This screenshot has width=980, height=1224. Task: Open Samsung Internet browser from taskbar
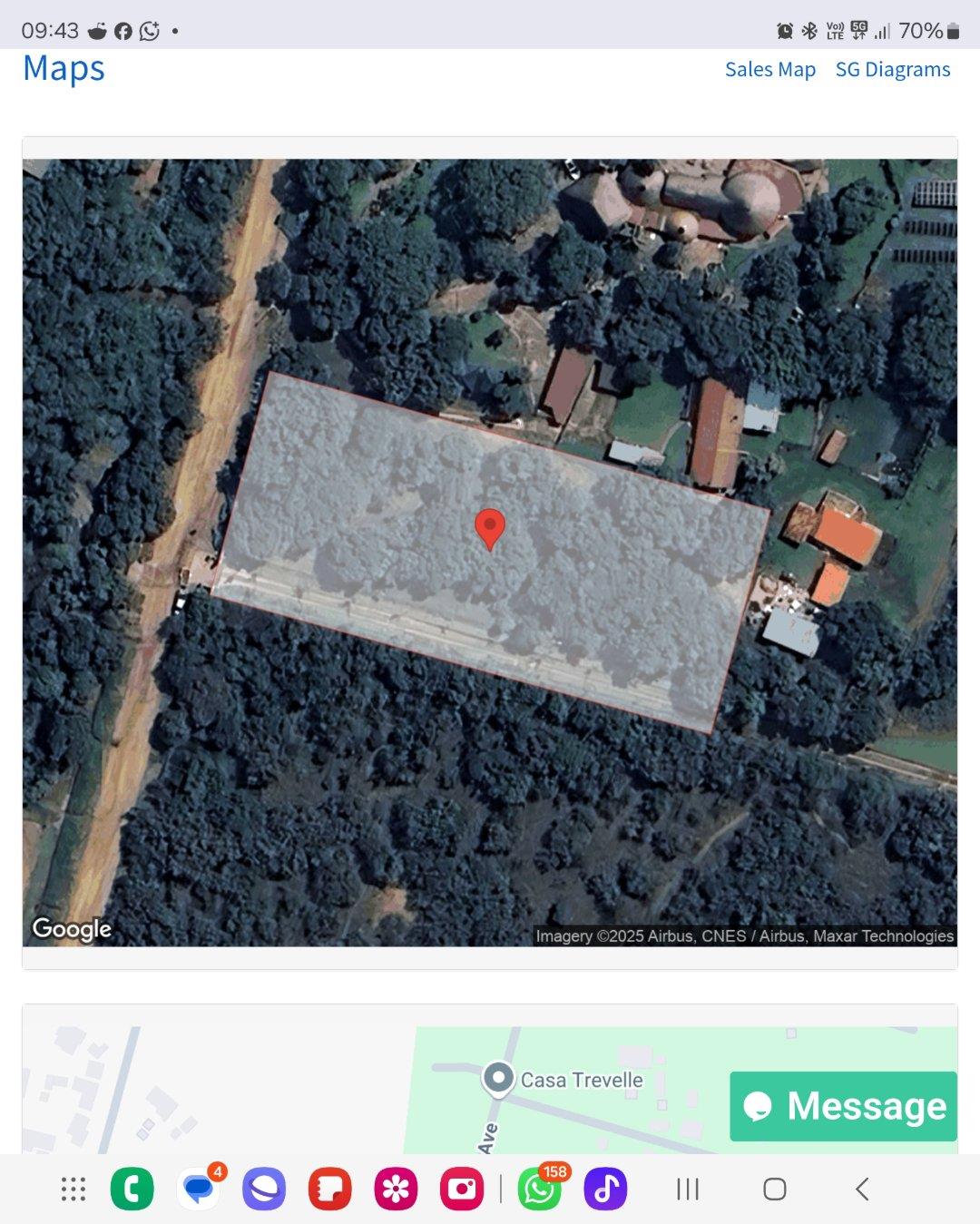264,1189
